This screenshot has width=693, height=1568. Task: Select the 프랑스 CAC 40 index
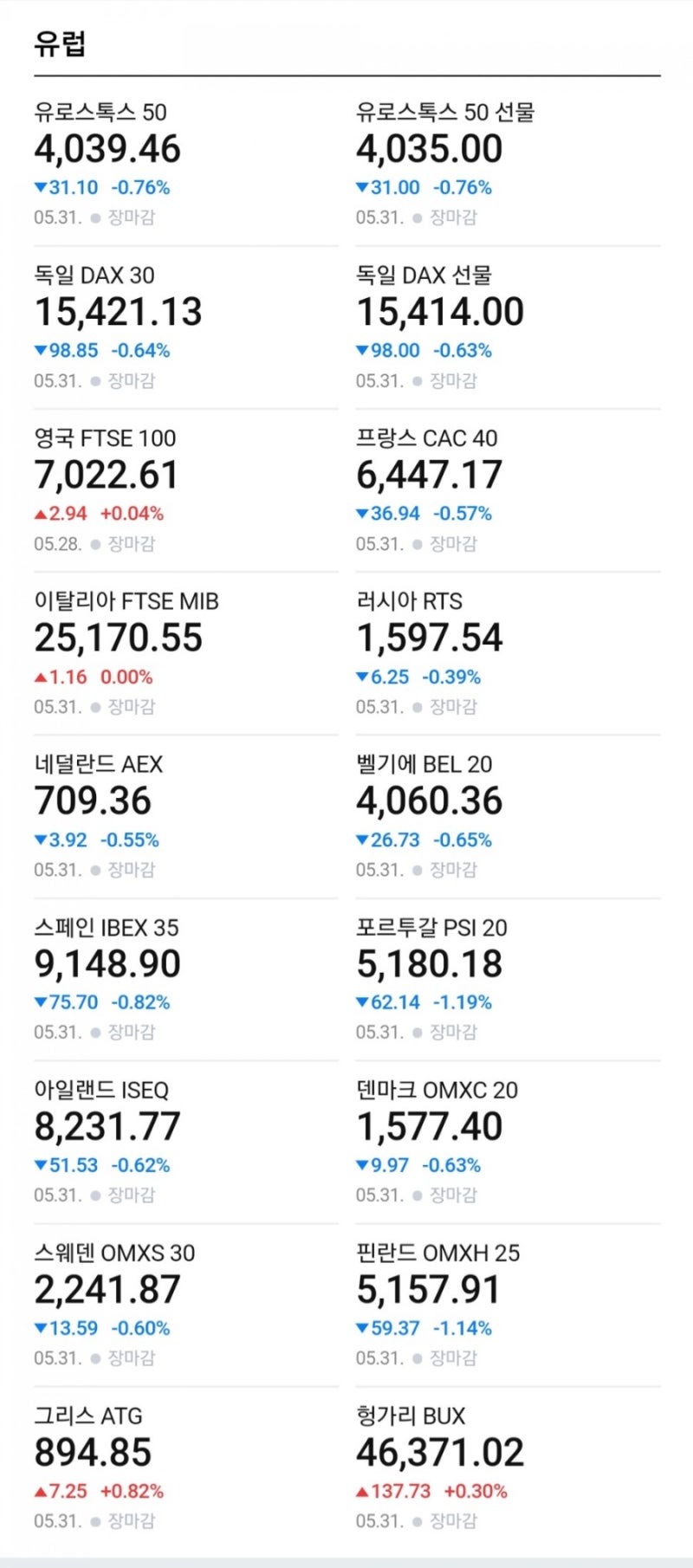[x=428, y=439]
